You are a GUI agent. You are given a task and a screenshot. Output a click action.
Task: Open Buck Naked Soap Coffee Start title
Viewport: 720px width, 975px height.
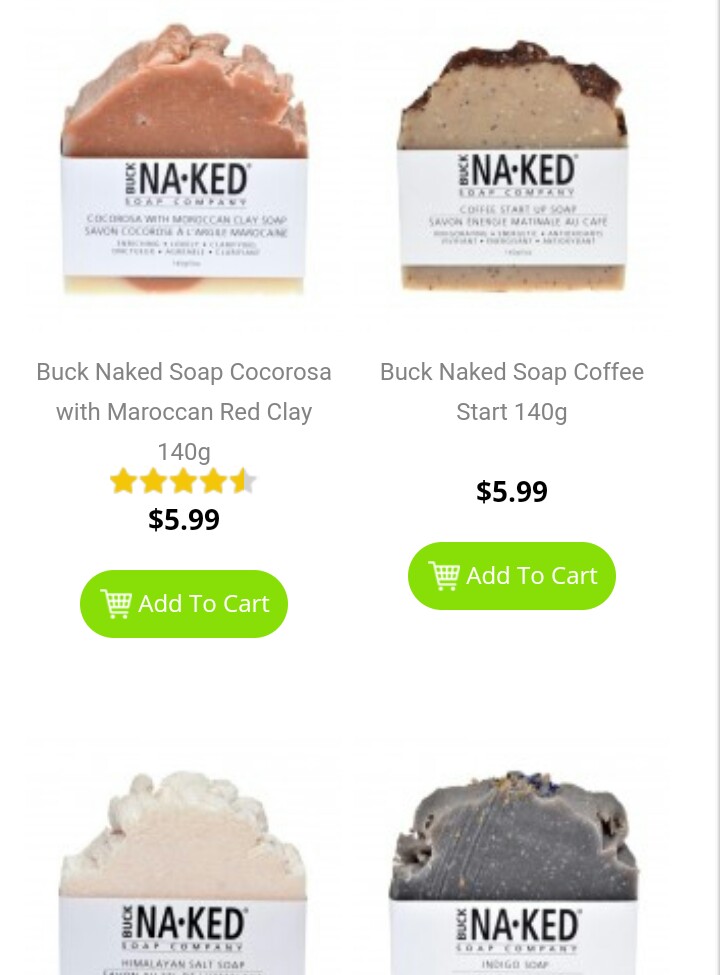coord(511,391)
